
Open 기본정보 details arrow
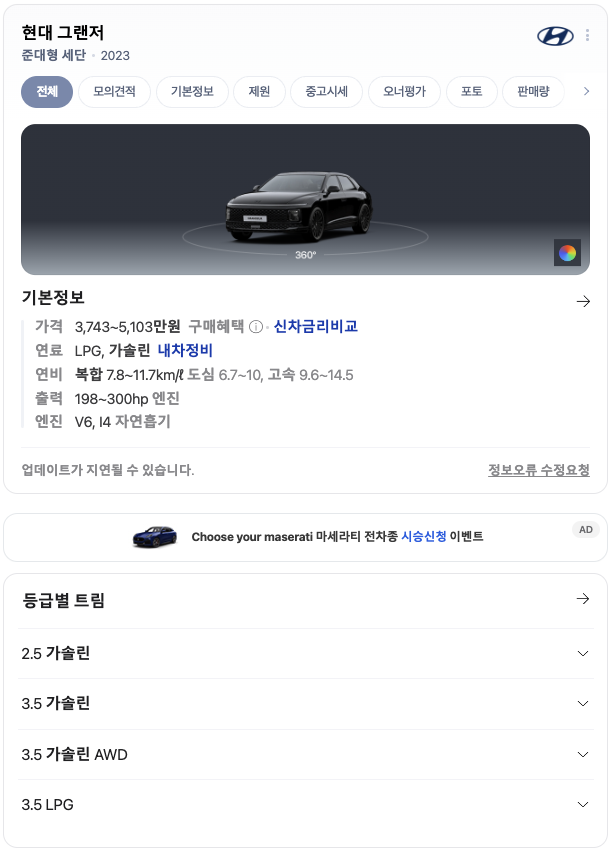(584, 301)
